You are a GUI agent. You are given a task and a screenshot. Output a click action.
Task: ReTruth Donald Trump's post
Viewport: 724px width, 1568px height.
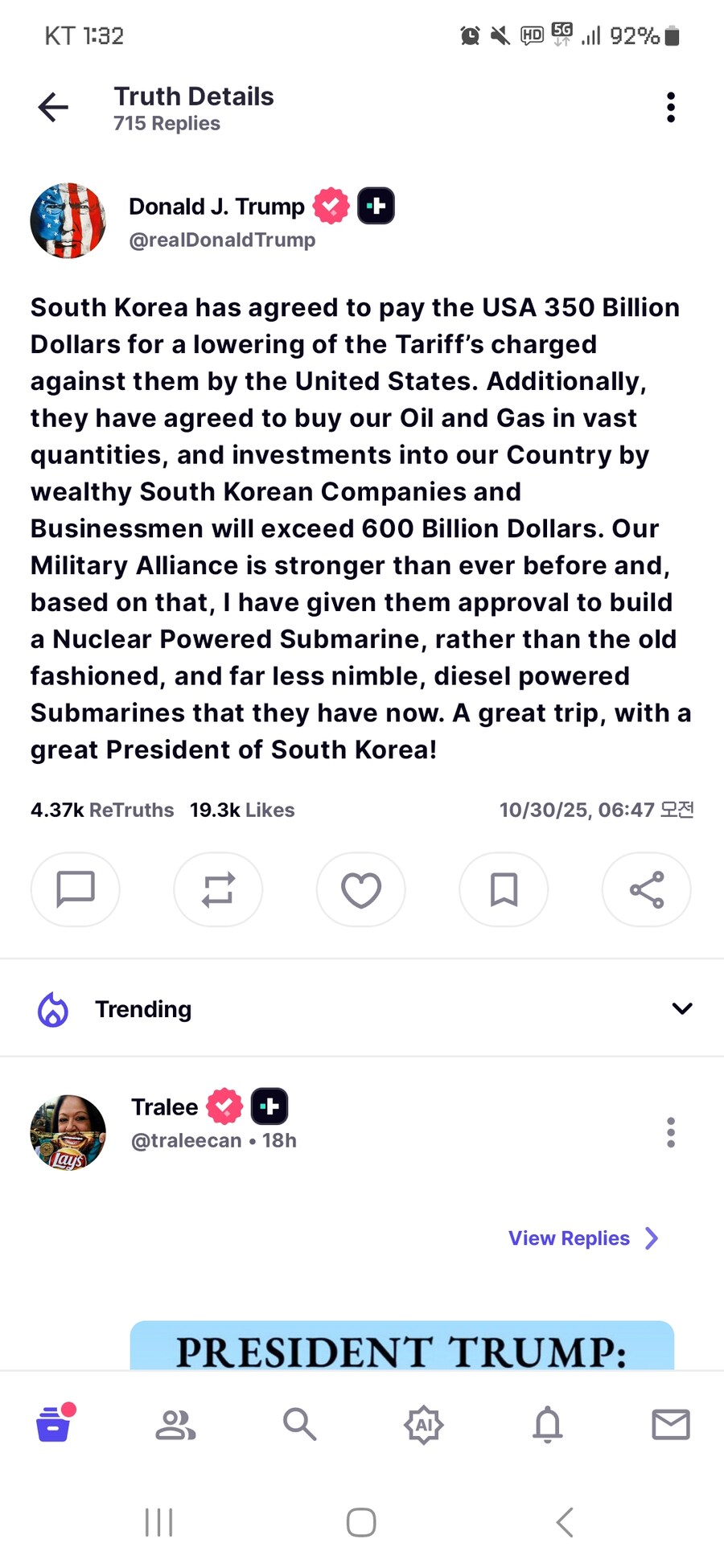pyautogui.click(x=218, y=890)
